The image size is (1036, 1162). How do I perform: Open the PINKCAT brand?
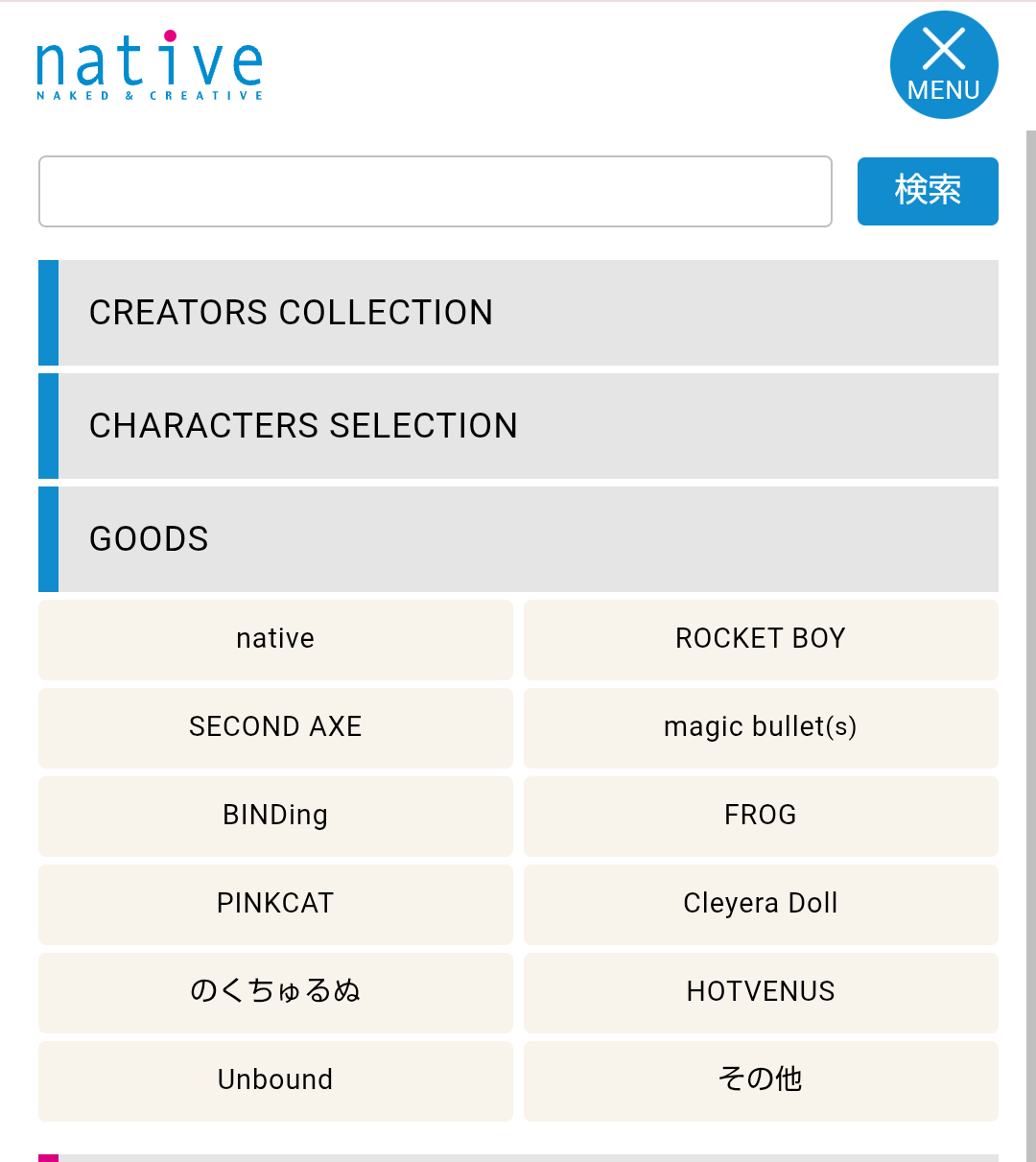pos(275,904)
